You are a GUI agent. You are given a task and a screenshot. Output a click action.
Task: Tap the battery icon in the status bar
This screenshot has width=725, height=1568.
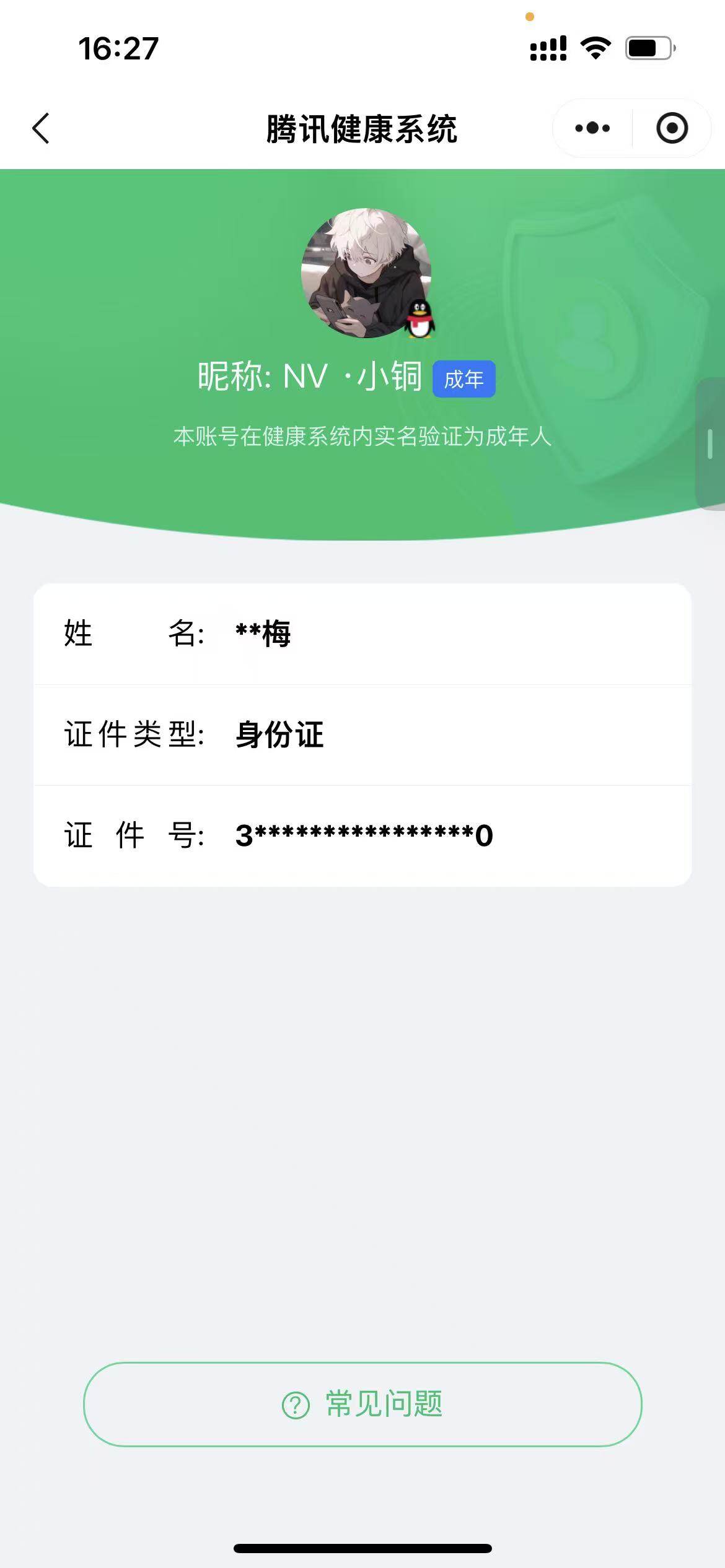(649, 48)
